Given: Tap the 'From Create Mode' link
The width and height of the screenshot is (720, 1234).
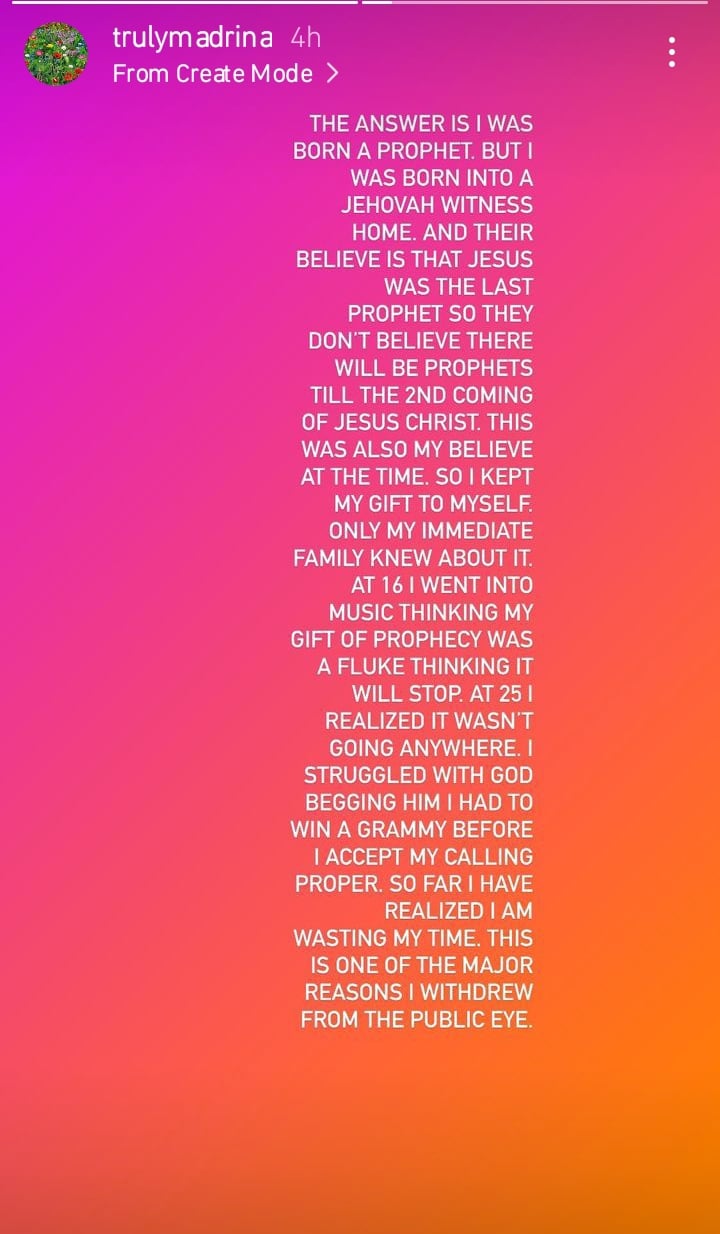Looking at the screenshot, I should [225, 74].
